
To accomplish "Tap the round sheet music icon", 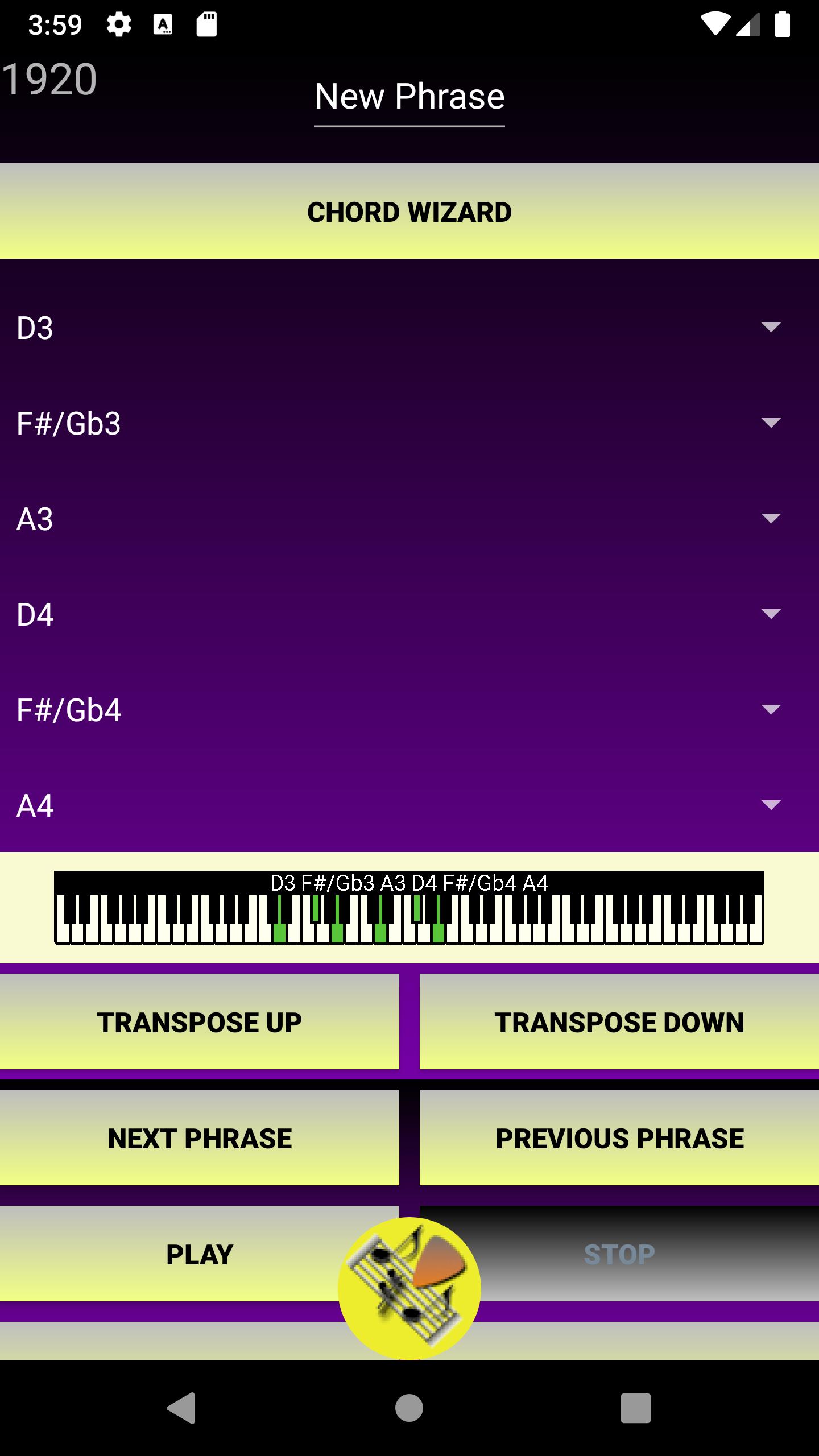I will (x=409, y=1289).
